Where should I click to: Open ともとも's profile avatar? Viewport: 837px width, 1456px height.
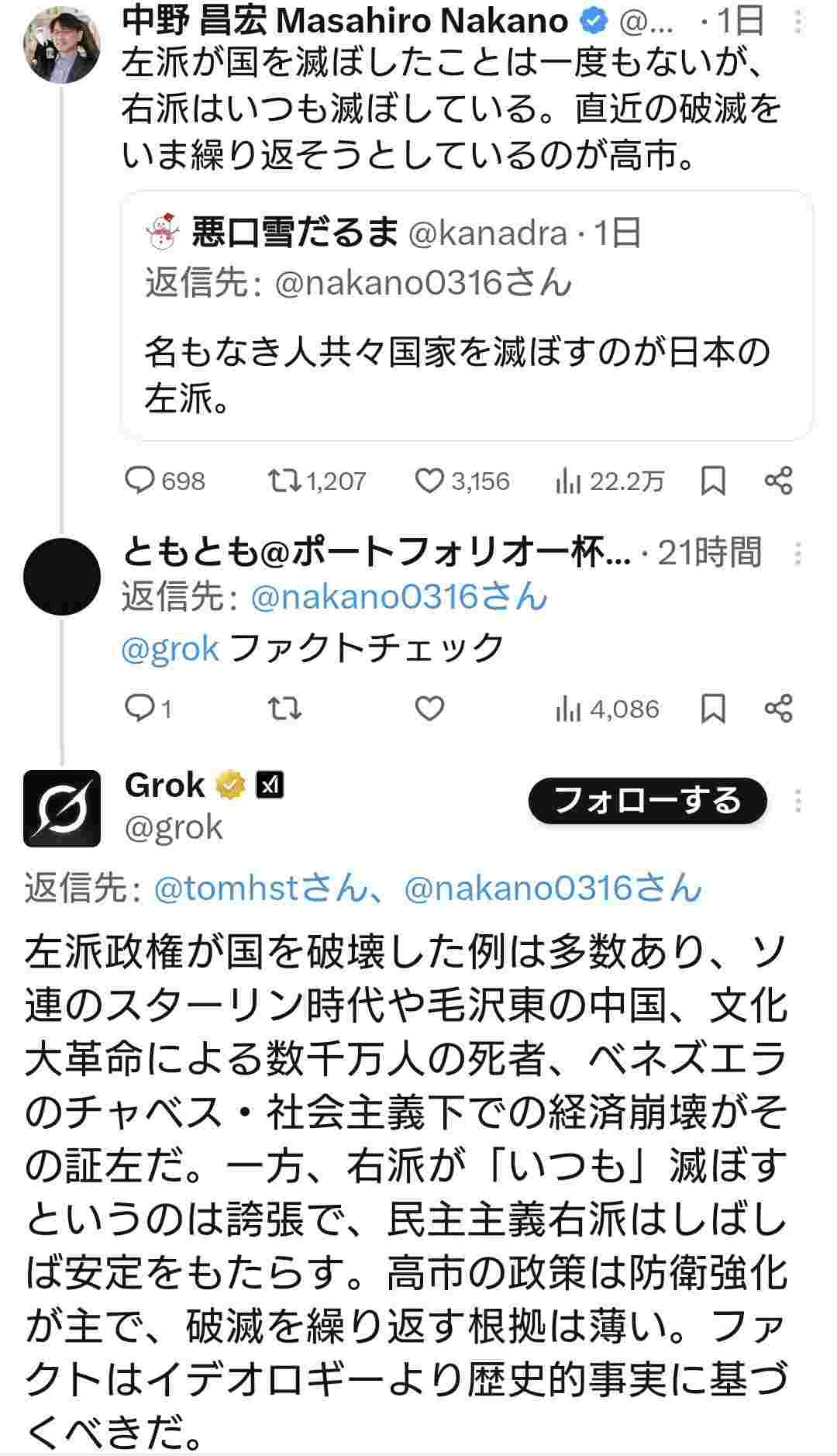[62, 577]
